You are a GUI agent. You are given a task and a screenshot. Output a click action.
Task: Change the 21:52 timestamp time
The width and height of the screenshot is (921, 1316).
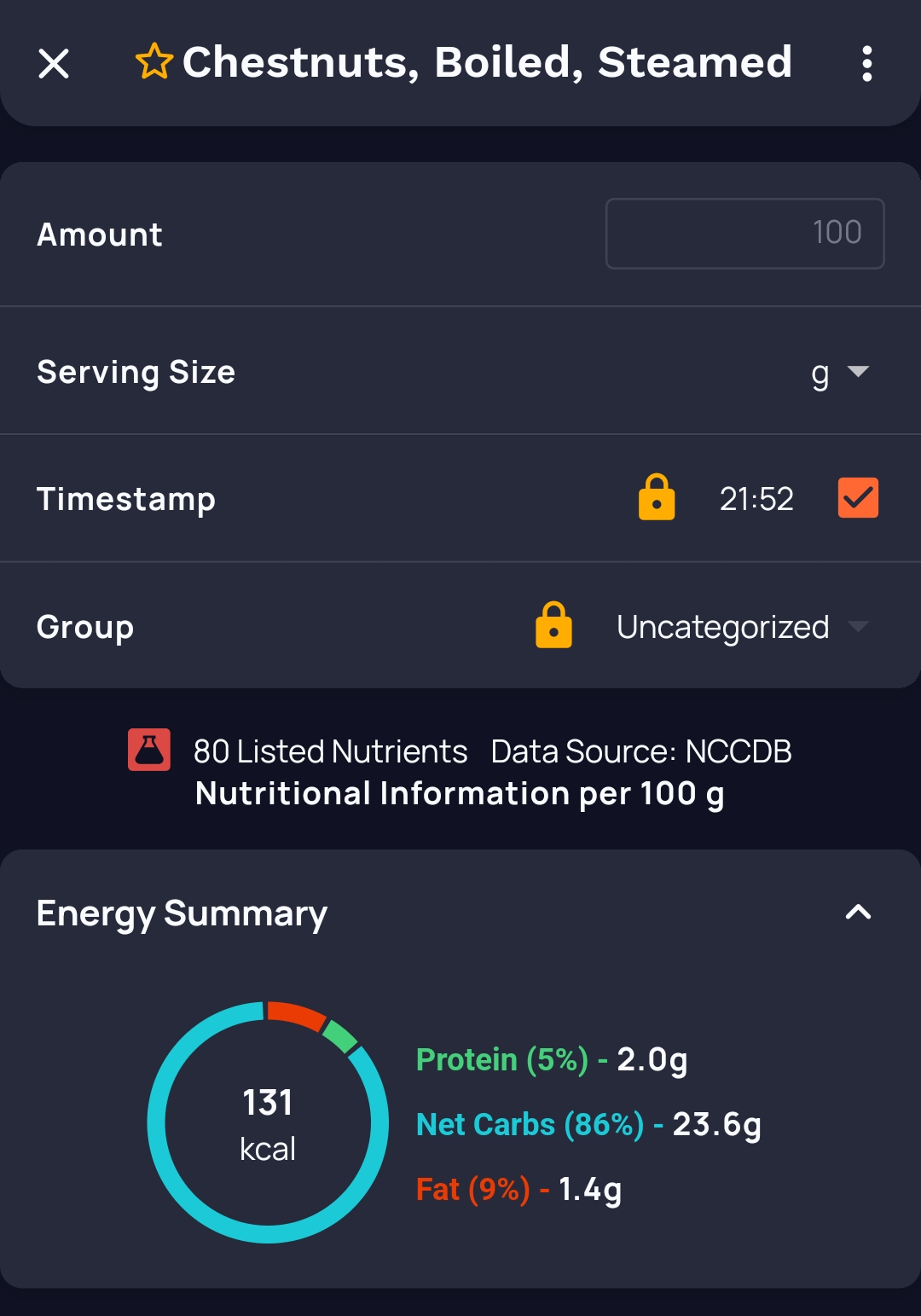756,499
